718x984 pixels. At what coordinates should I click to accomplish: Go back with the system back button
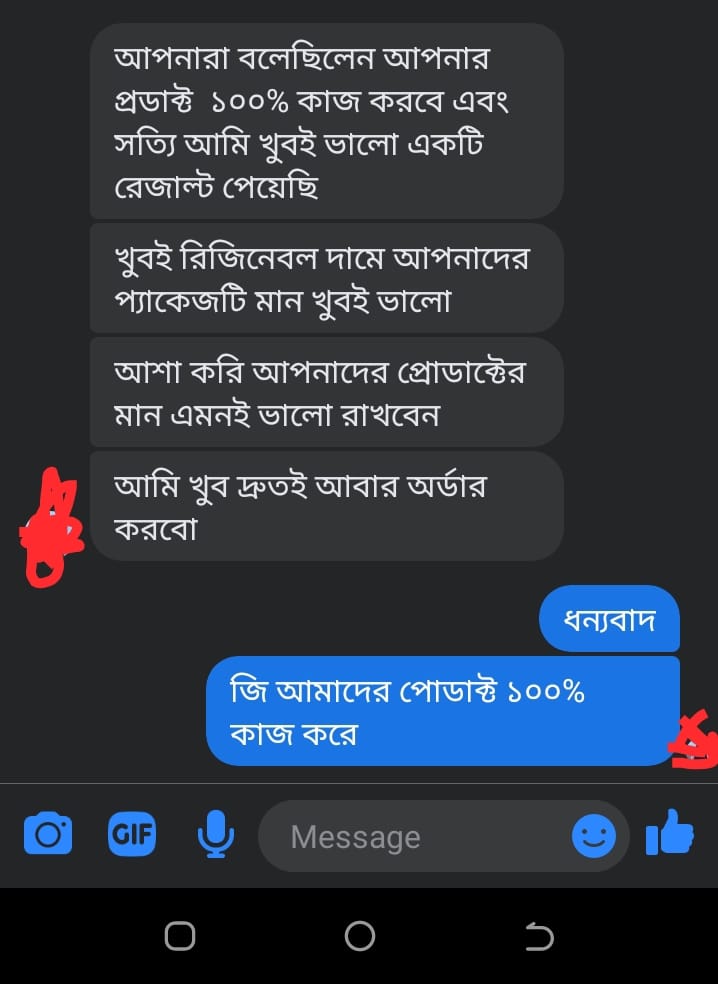[x=538, y=936]
